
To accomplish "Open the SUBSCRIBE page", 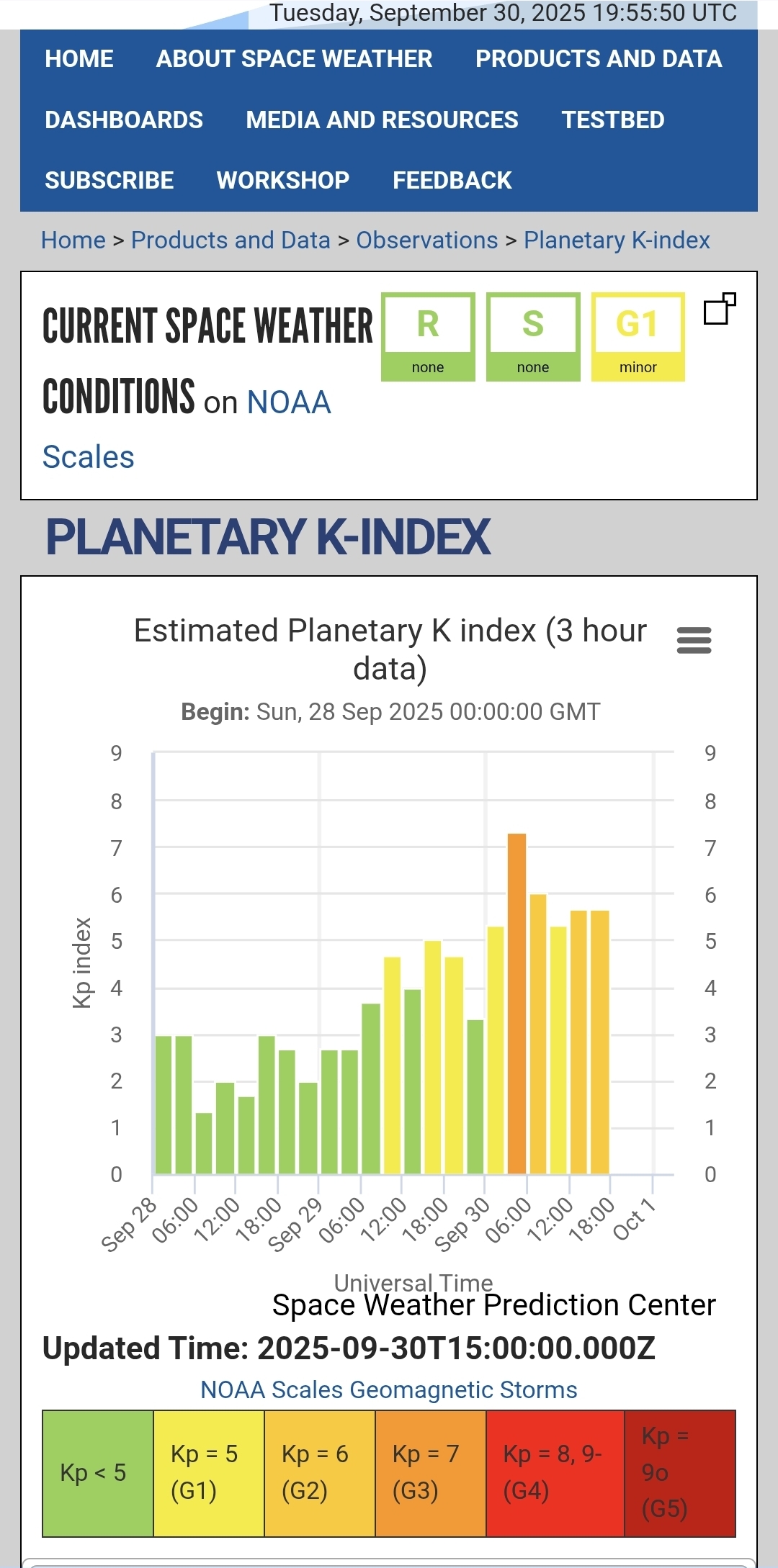I will coord(109,181).
